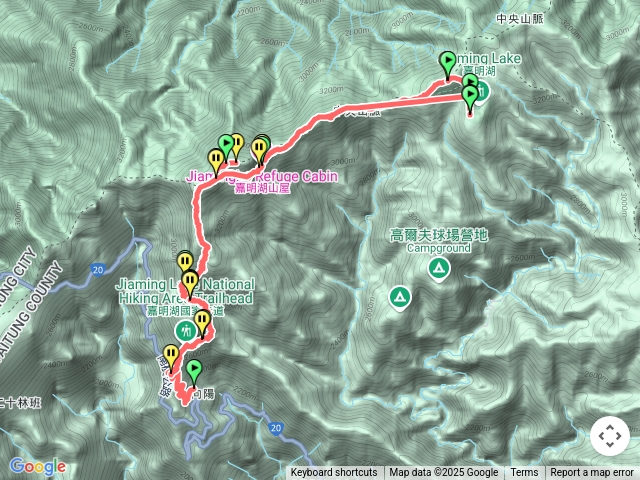Open the map camera pan control
This screenshot has width=640, height=480.
609,436
